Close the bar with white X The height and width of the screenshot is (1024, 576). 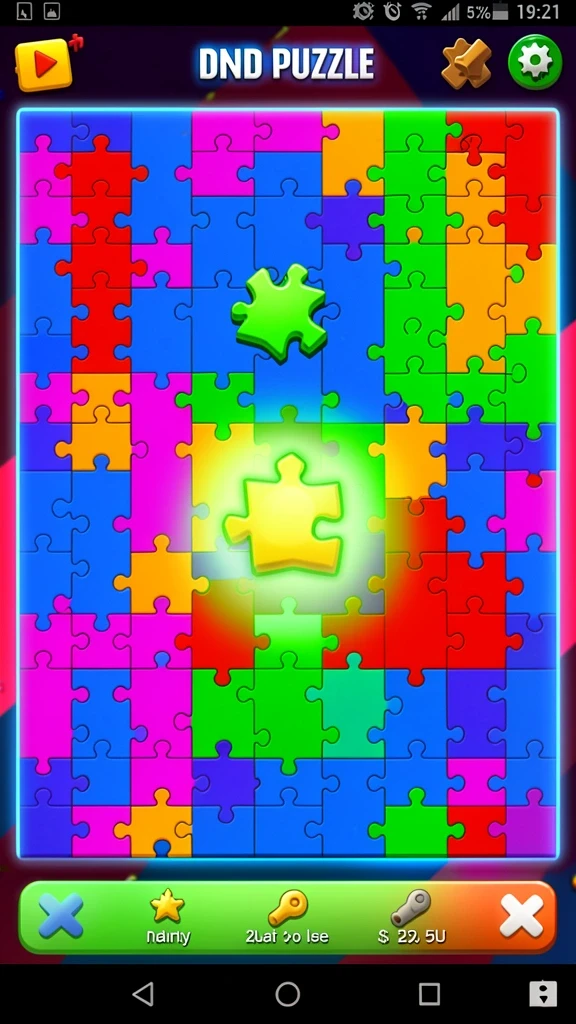pyautogui.click(x=522, y=916)
